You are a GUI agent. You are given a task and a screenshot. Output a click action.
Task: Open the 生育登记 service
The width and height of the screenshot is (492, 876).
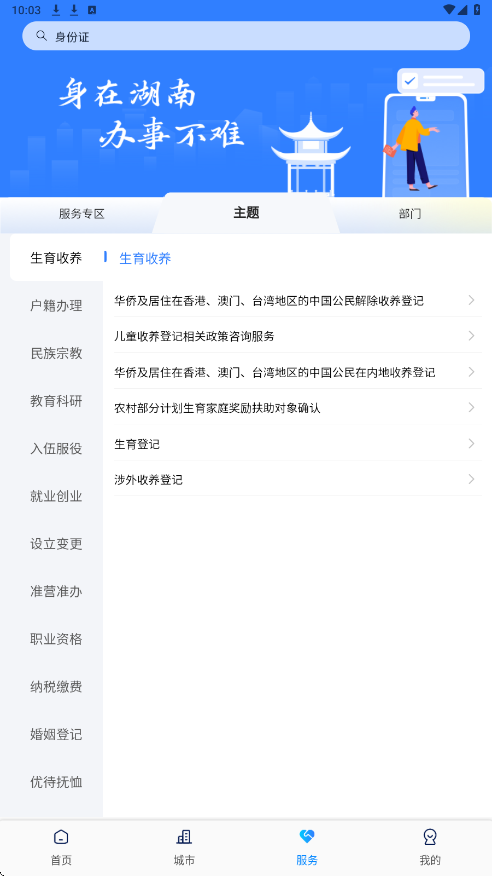pyautogui.click(x=298, y=444)
